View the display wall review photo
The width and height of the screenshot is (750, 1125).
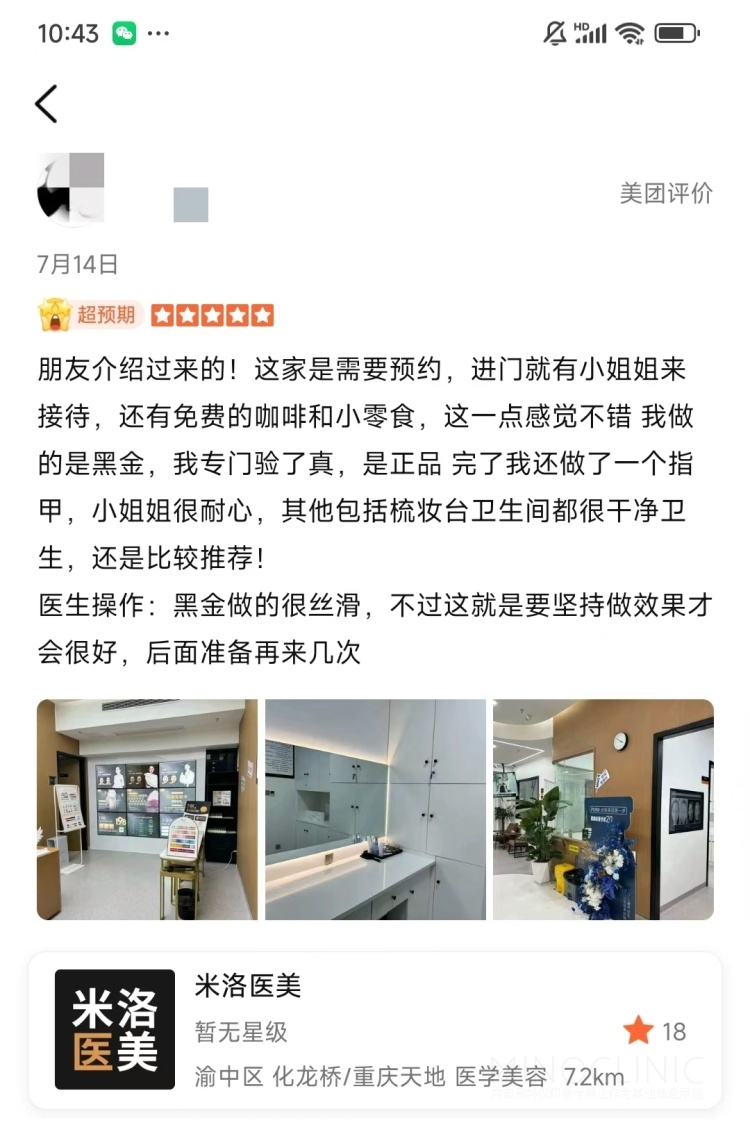pyautogui.click(x=147, y=809)
